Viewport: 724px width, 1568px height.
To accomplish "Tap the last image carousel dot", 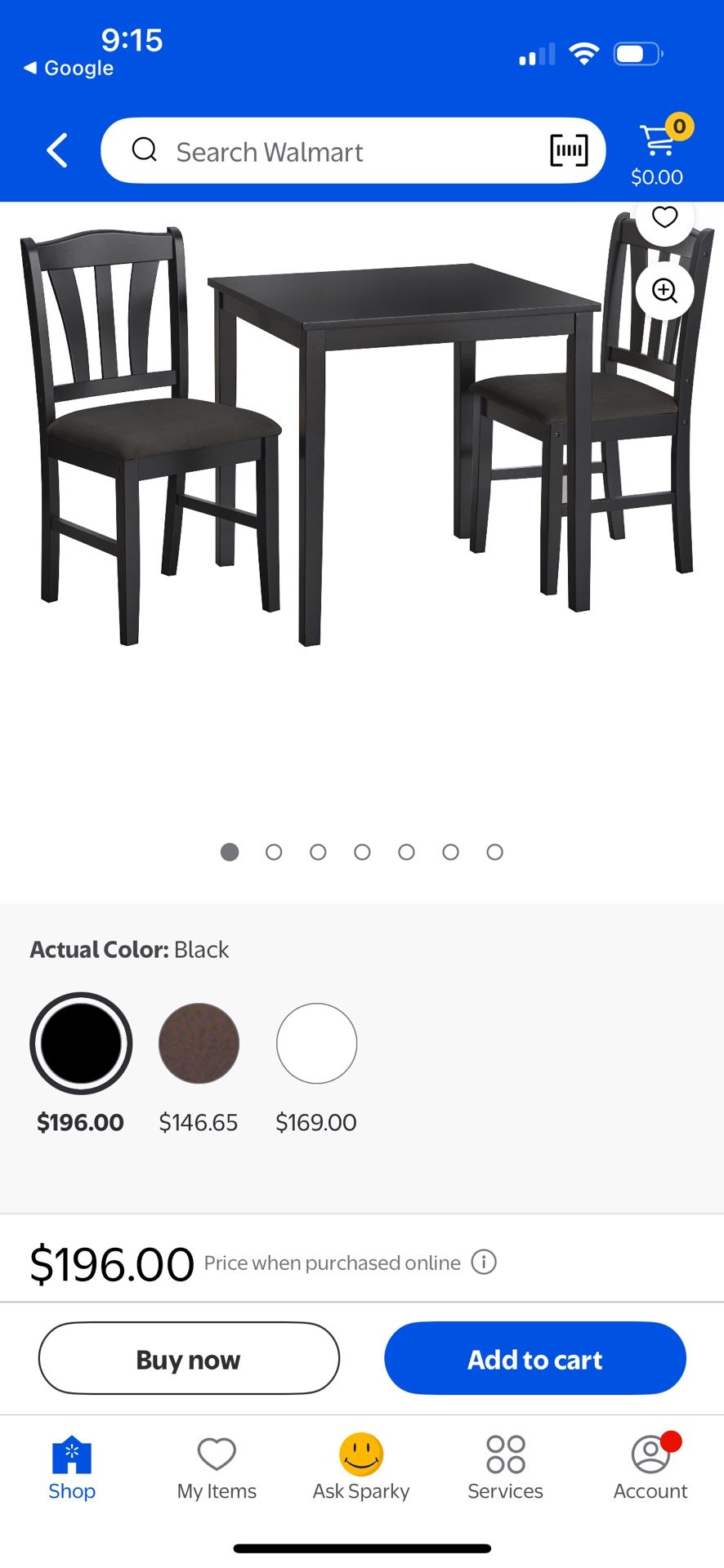I will (494, 852).
